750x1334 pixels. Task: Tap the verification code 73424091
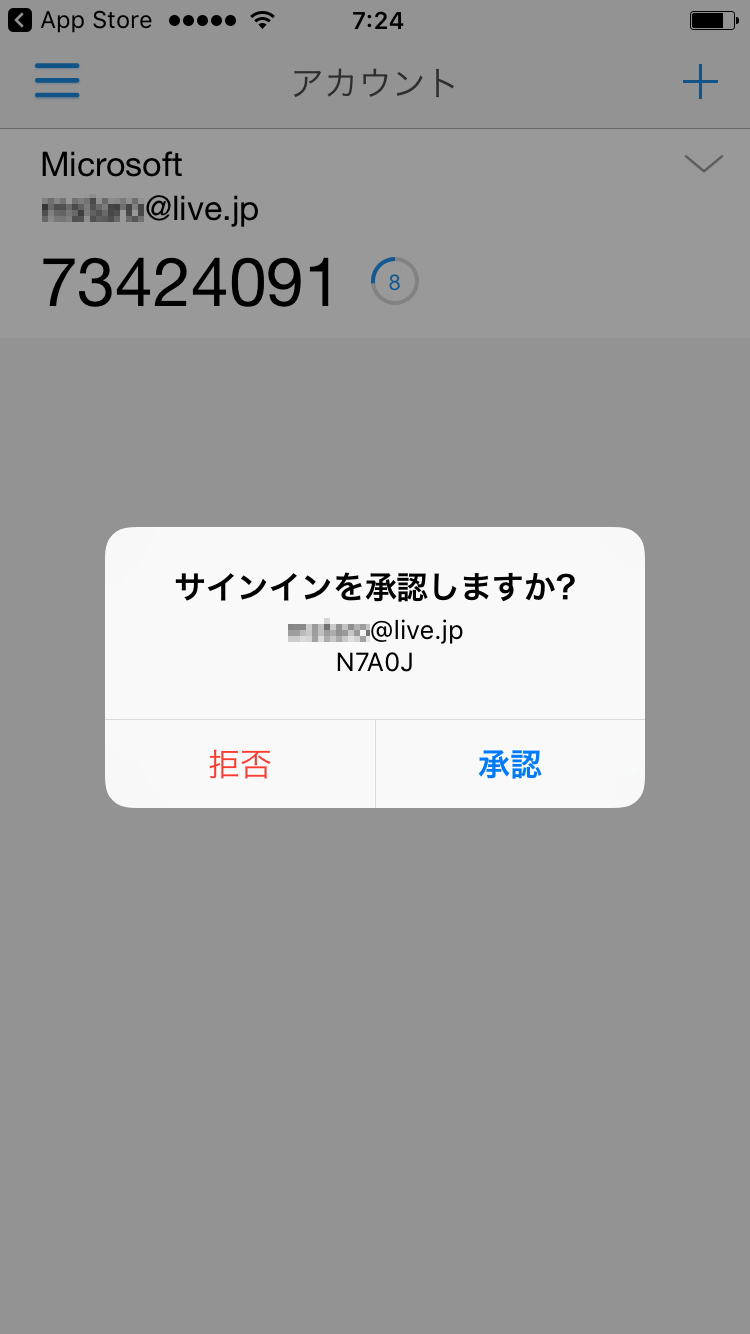[x=187, y=281]
